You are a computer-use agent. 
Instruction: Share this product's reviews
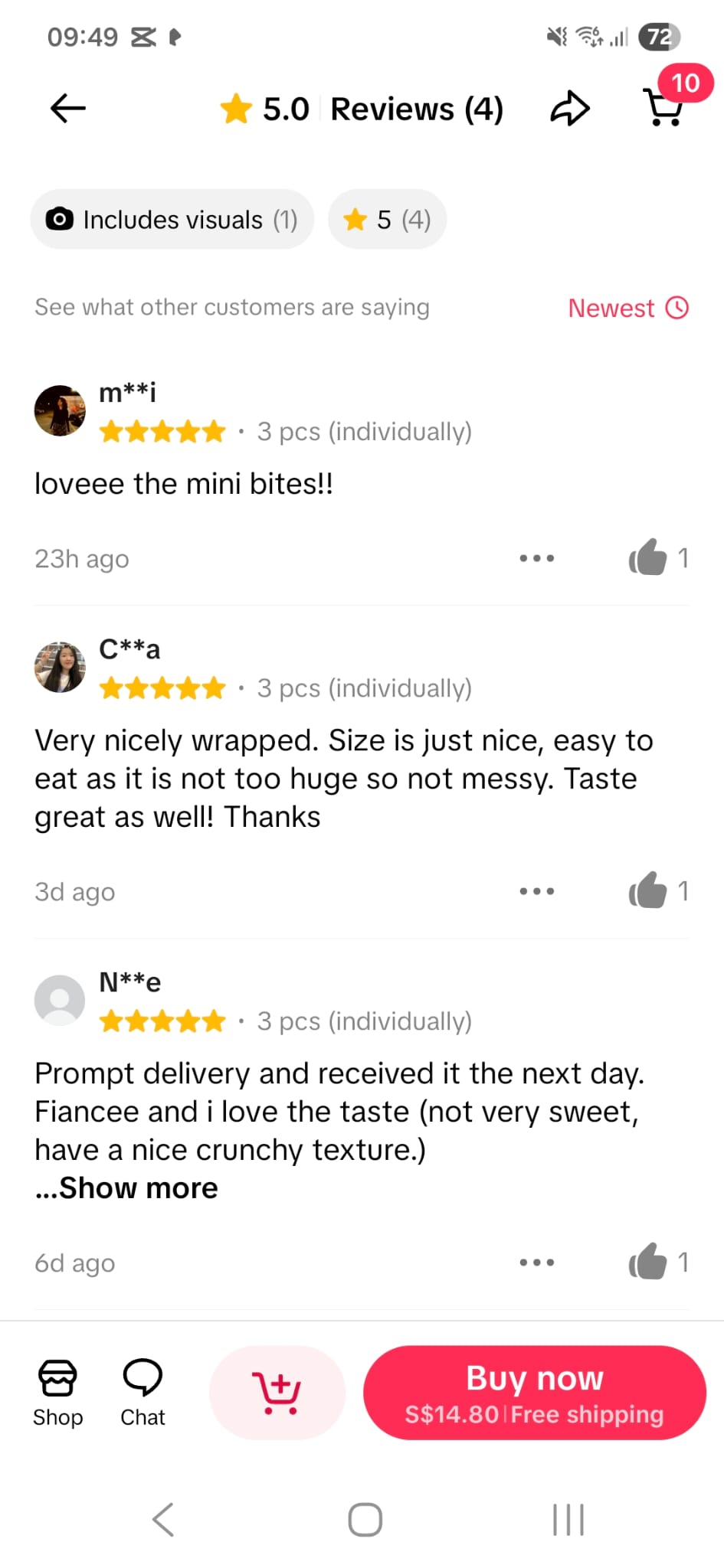click(570, 108)
